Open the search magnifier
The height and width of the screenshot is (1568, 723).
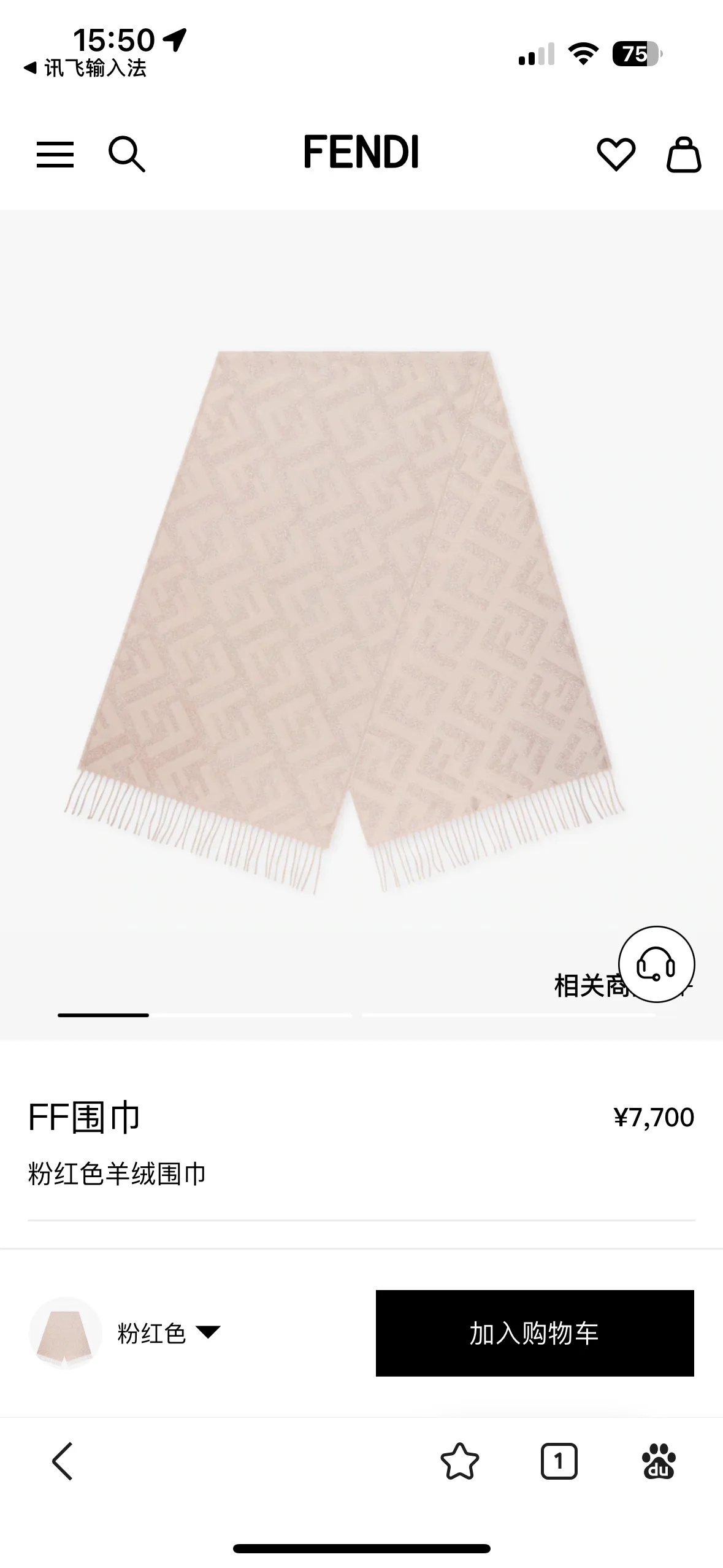[x=127, y=154]
